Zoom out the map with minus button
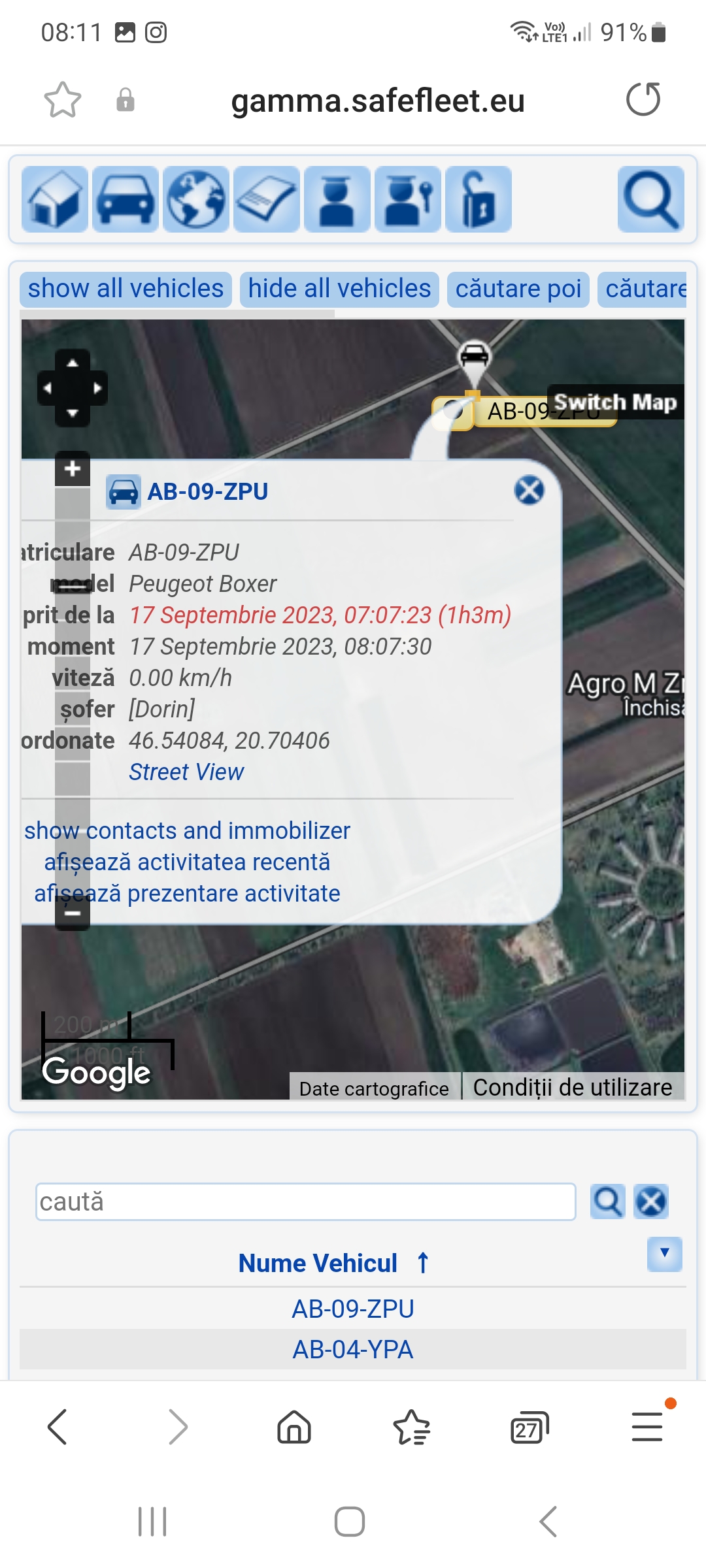Viewport: 706px width, 1568px height. point(73,913)
